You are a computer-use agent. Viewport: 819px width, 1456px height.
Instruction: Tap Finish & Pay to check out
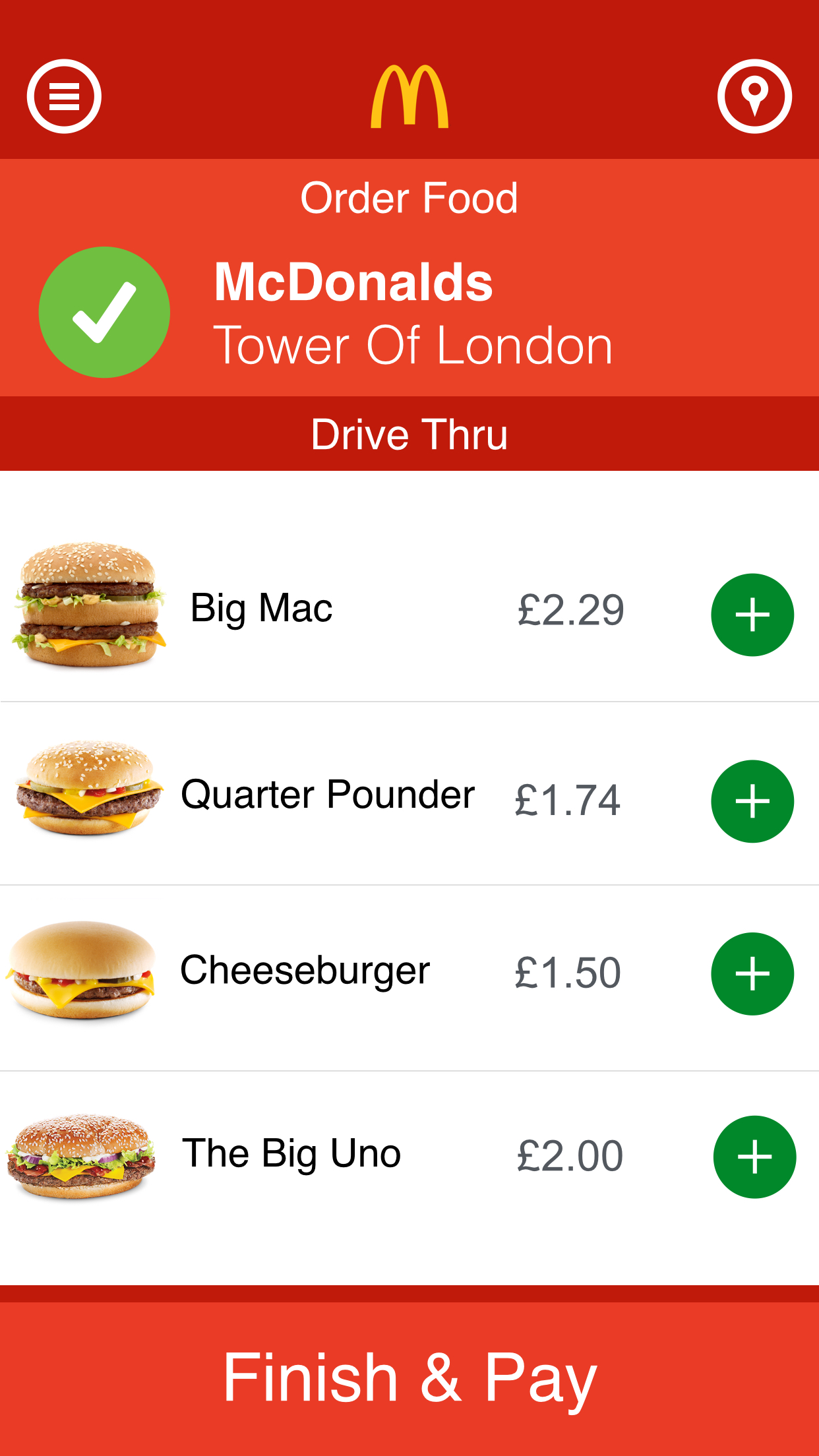pos(409,1377)
